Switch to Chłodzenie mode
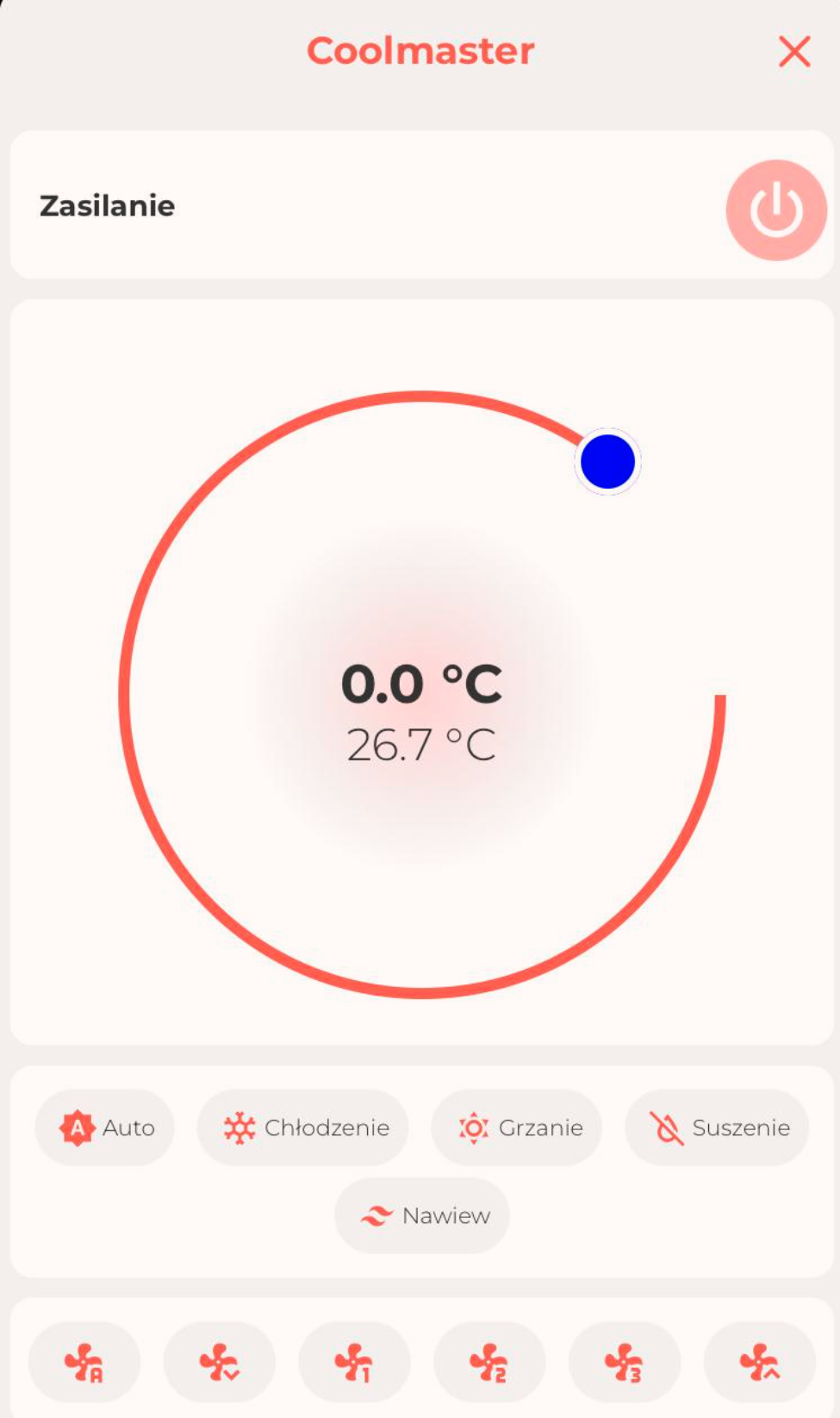 coord(302,1128)
